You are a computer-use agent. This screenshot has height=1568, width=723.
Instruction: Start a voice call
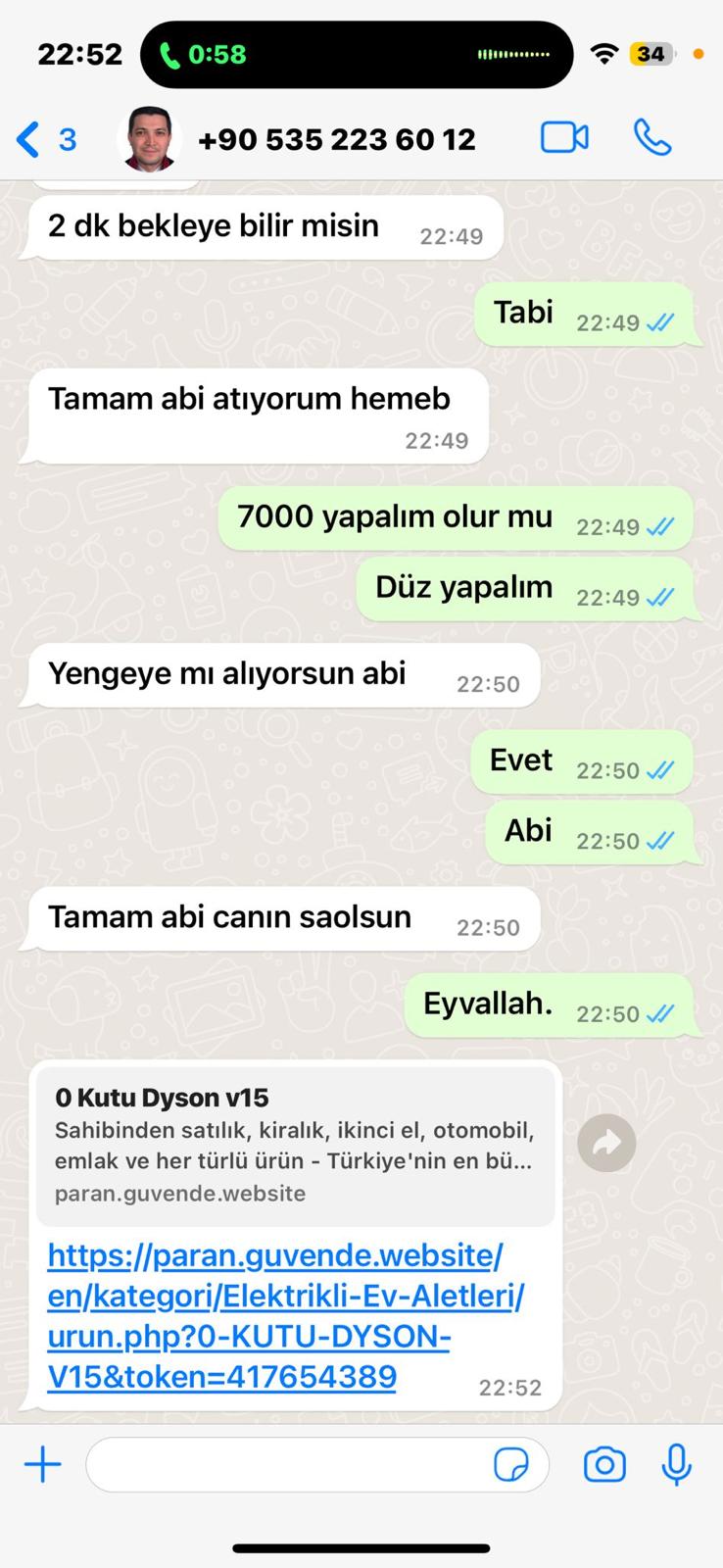(x=652, y=138)
